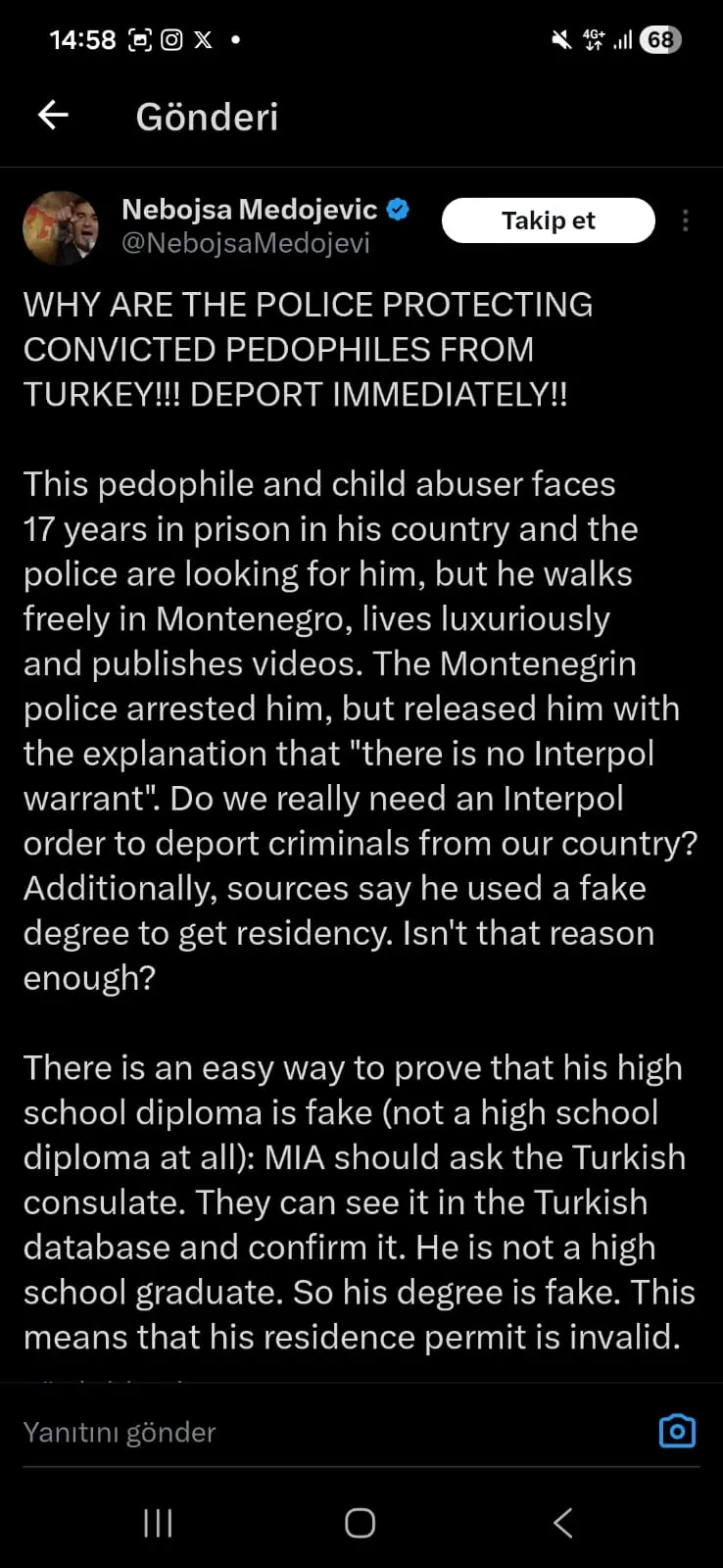The image size is (723, 1568).
Task: Open recent apps from navigation bar
Action: tap(158, 1522)
